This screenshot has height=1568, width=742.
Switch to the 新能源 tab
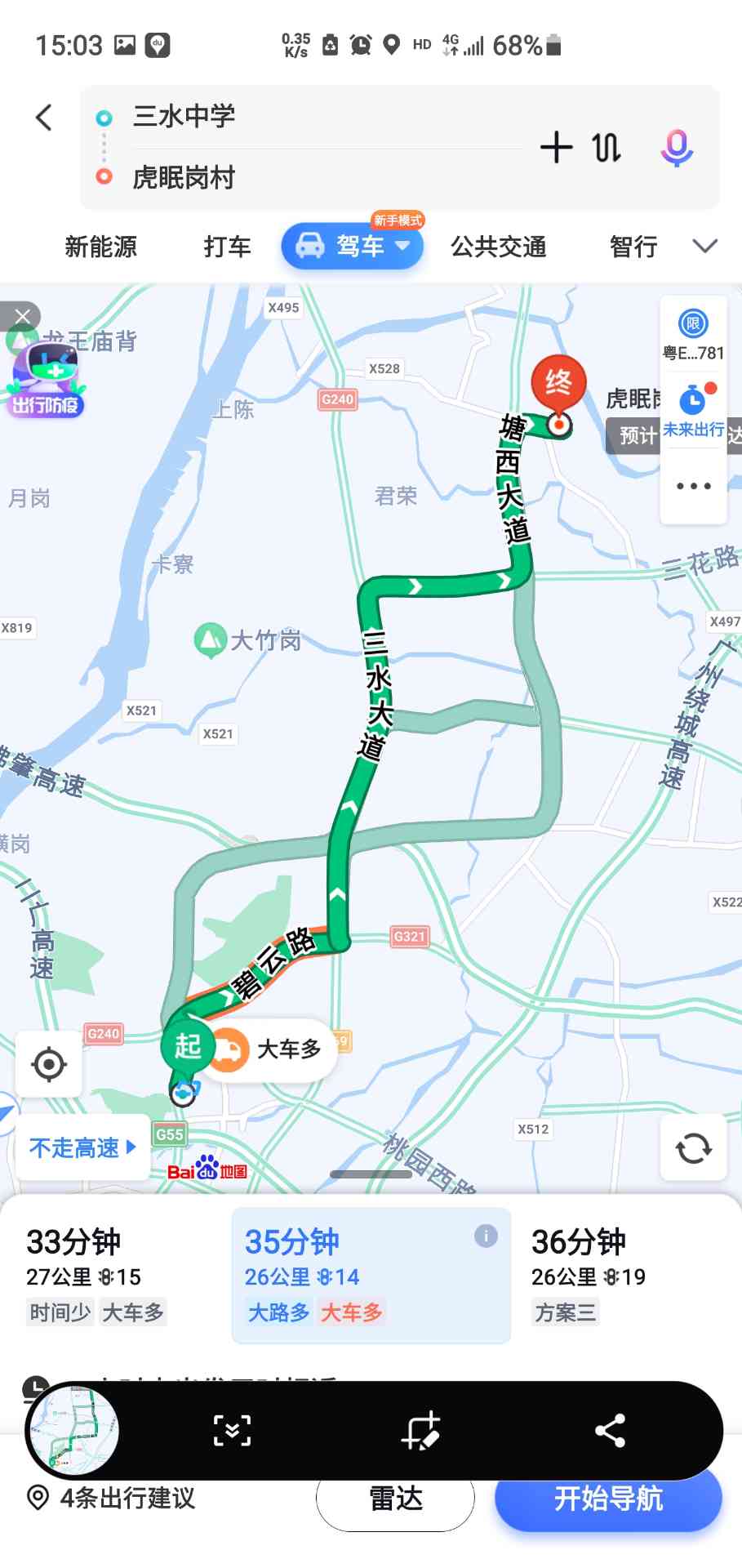(101, 247)
